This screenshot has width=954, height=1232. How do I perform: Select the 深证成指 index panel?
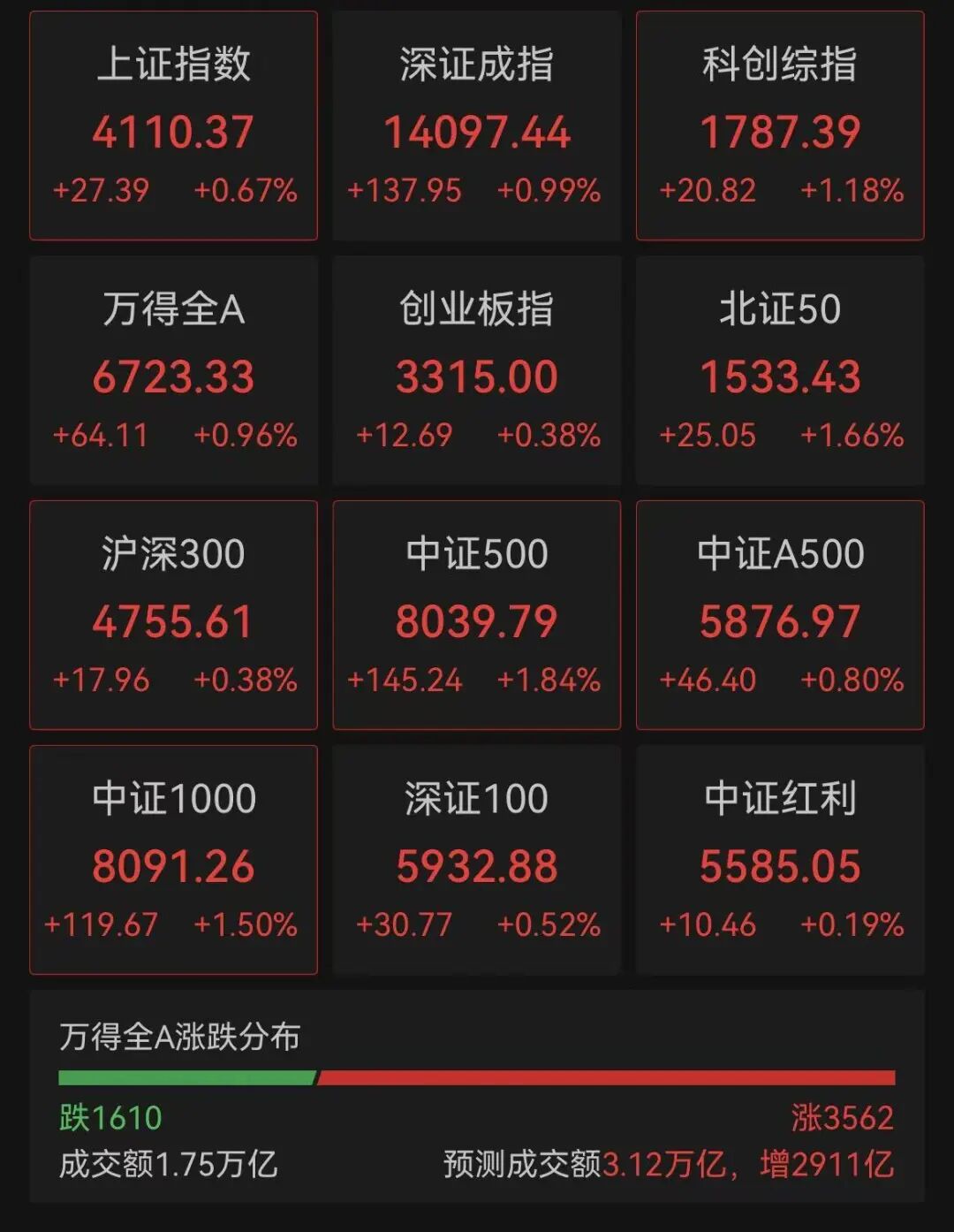pyautogui.click(x=477, y=124)
